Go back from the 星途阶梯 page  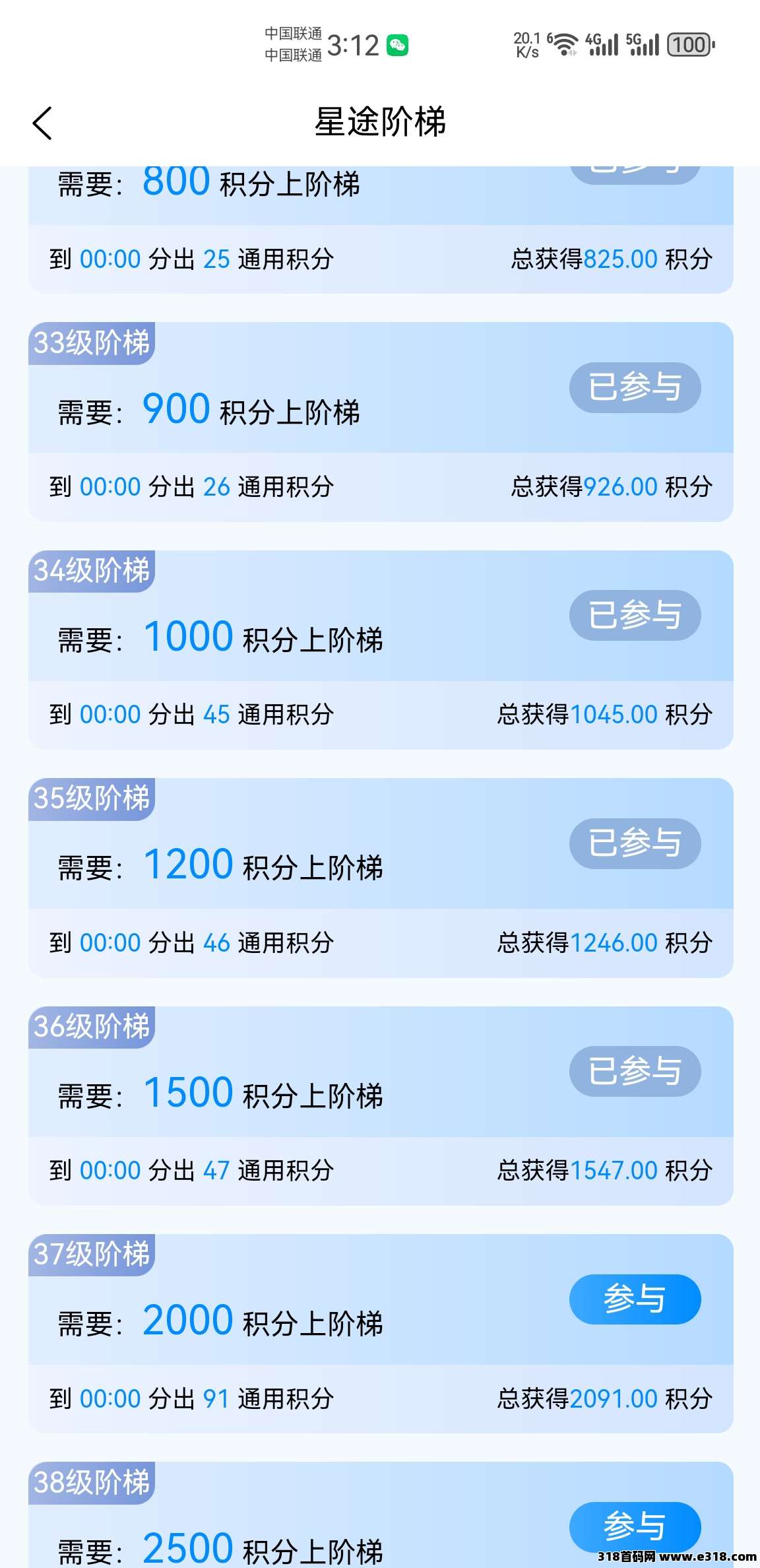tap(42, 123)
